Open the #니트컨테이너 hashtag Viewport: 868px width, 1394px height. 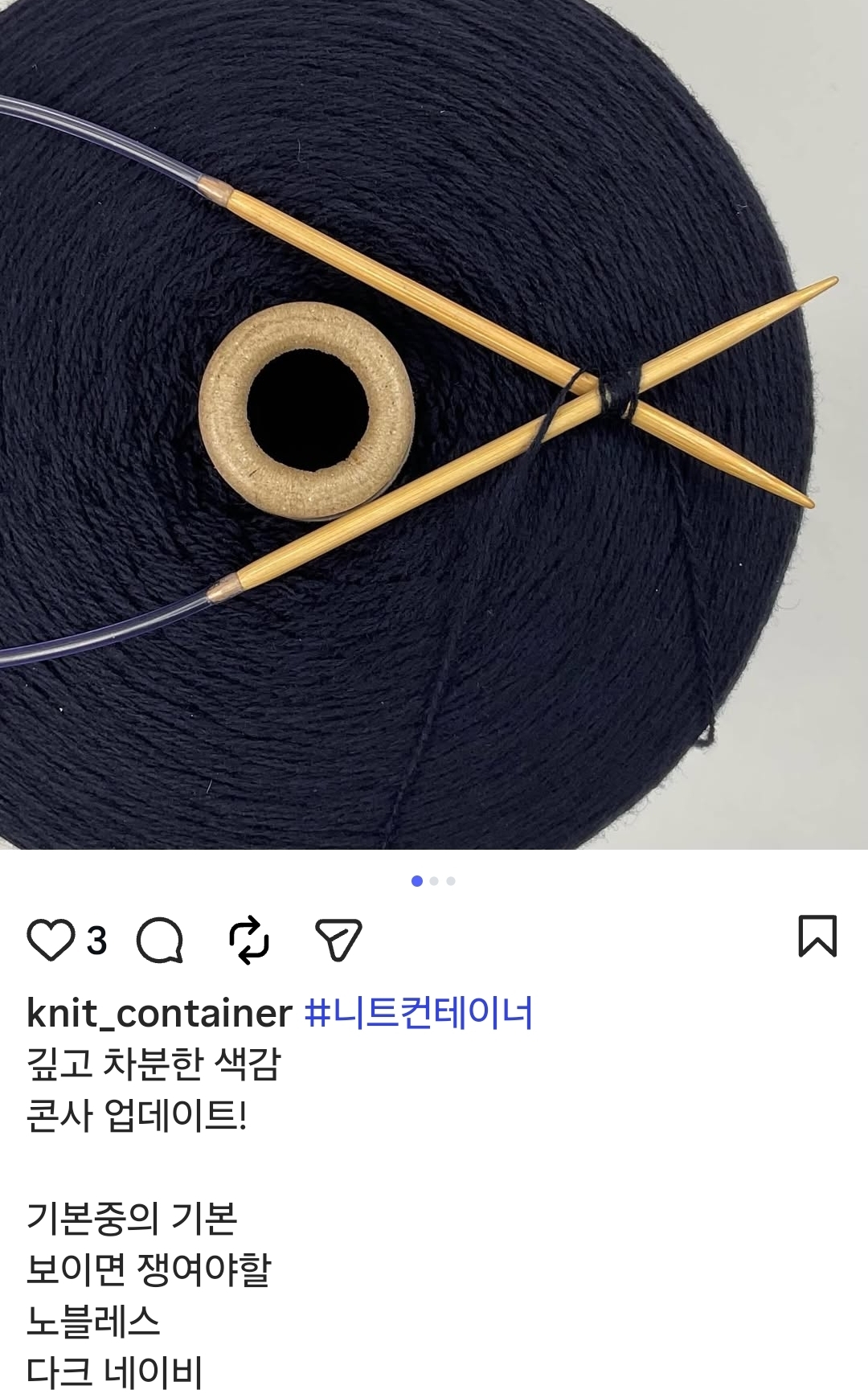(419, 1013)
